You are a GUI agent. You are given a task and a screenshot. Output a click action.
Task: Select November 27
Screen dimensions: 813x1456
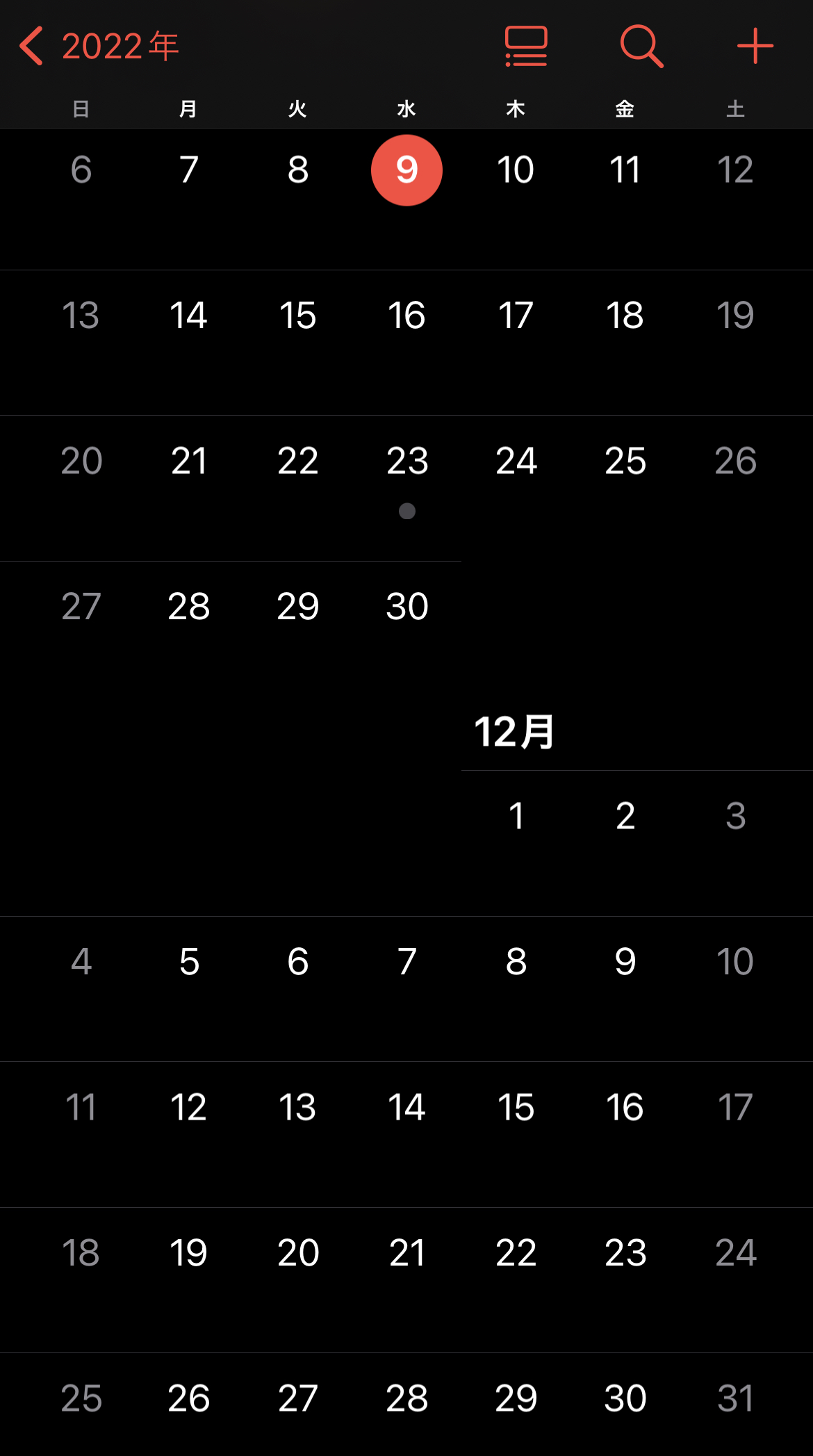point(81,607)
